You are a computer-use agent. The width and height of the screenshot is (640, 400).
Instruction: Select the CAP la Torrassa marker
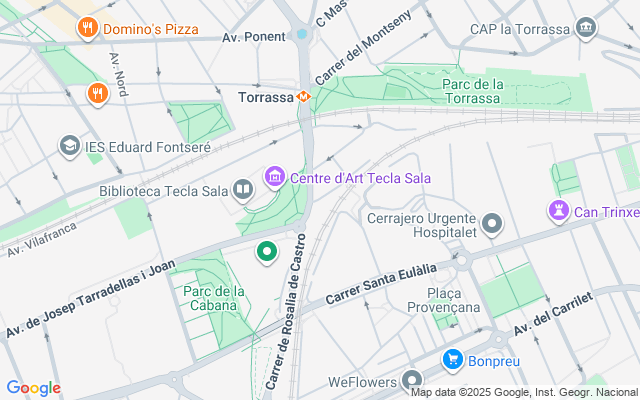[587, 29]
